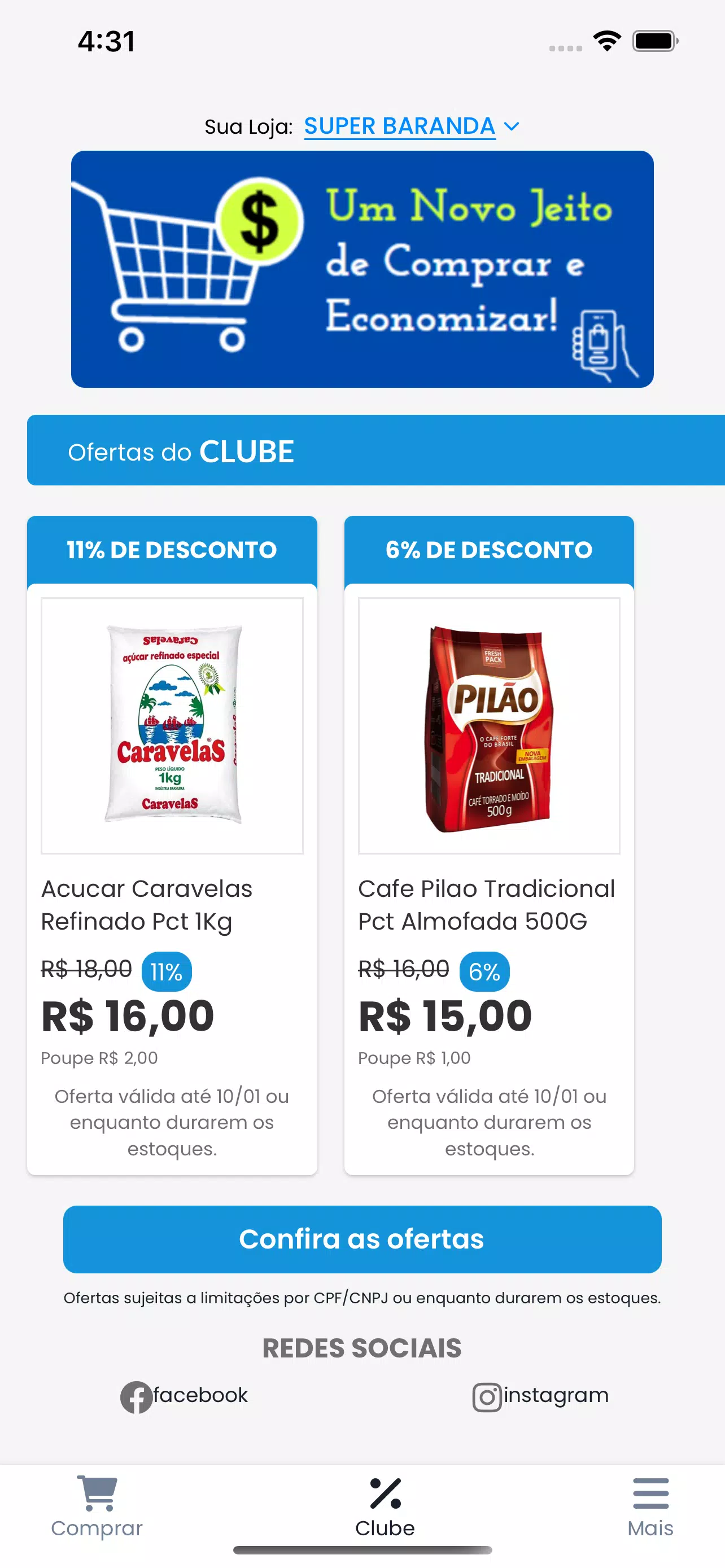725x1568 pixels.
Task: Tap the Confira as ofertas button
Action: 362,1239
